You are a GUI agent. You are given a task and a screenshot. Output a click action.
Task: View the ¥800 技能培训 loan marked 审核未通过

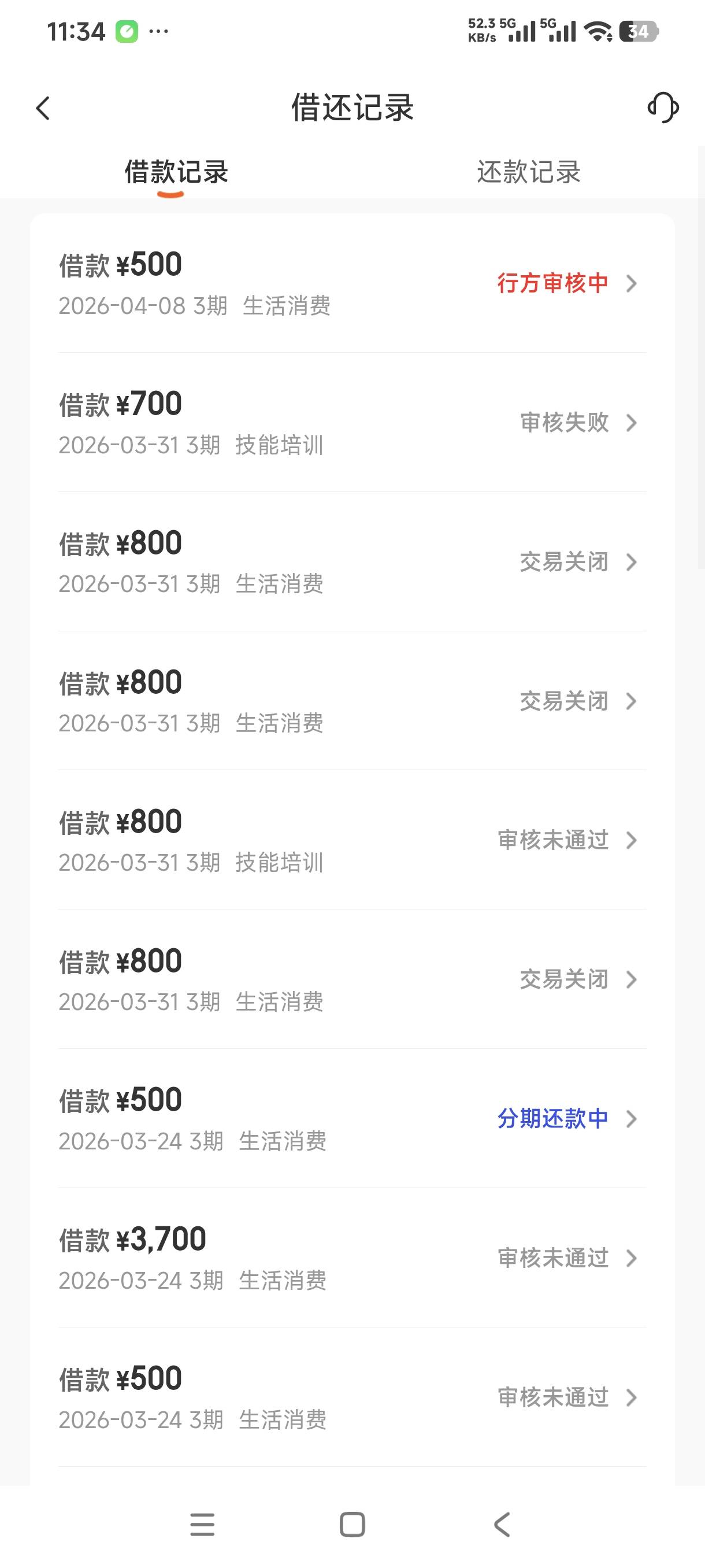tap(352, 840)
